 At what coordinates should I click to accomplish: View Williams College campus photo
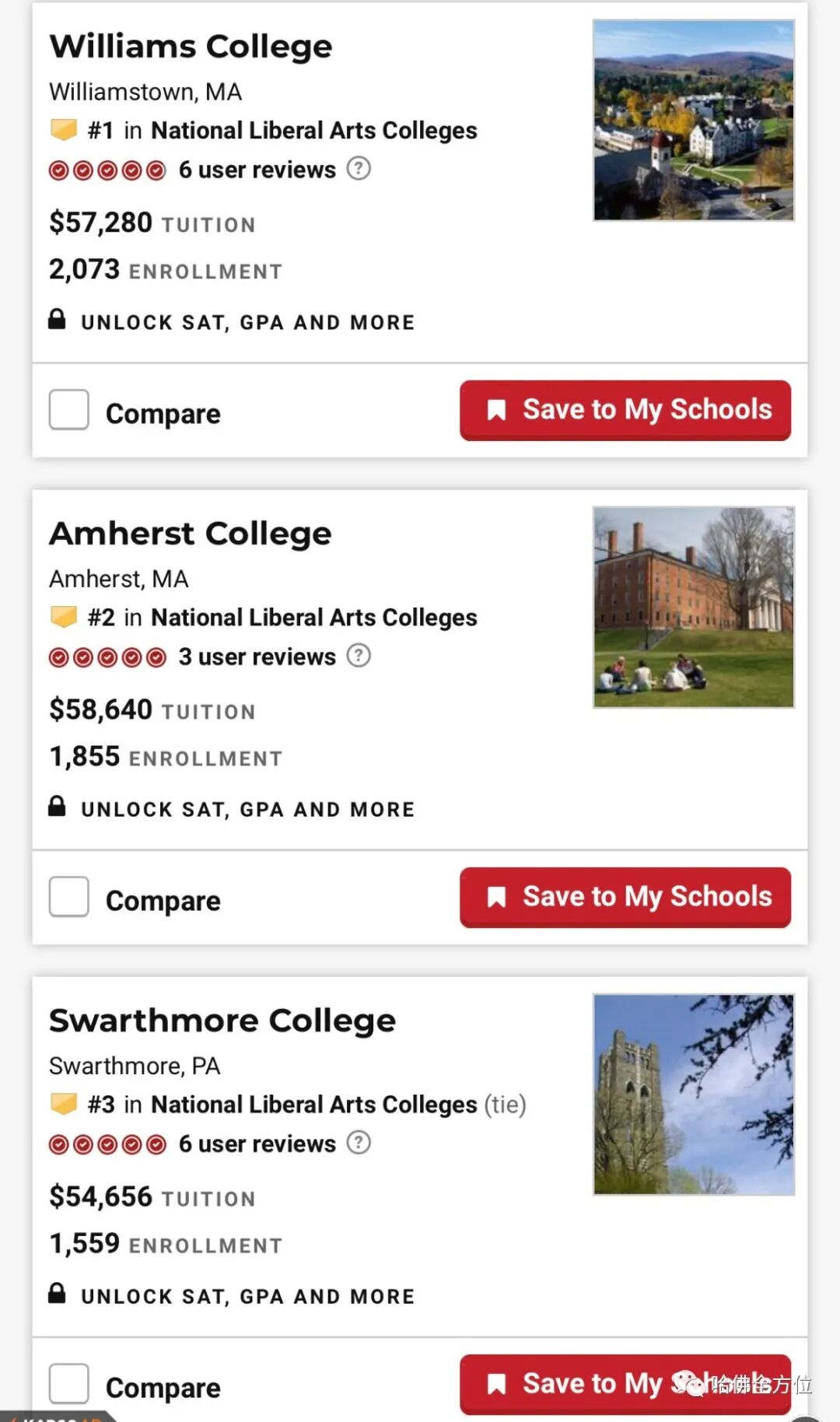tap(694, 121)
